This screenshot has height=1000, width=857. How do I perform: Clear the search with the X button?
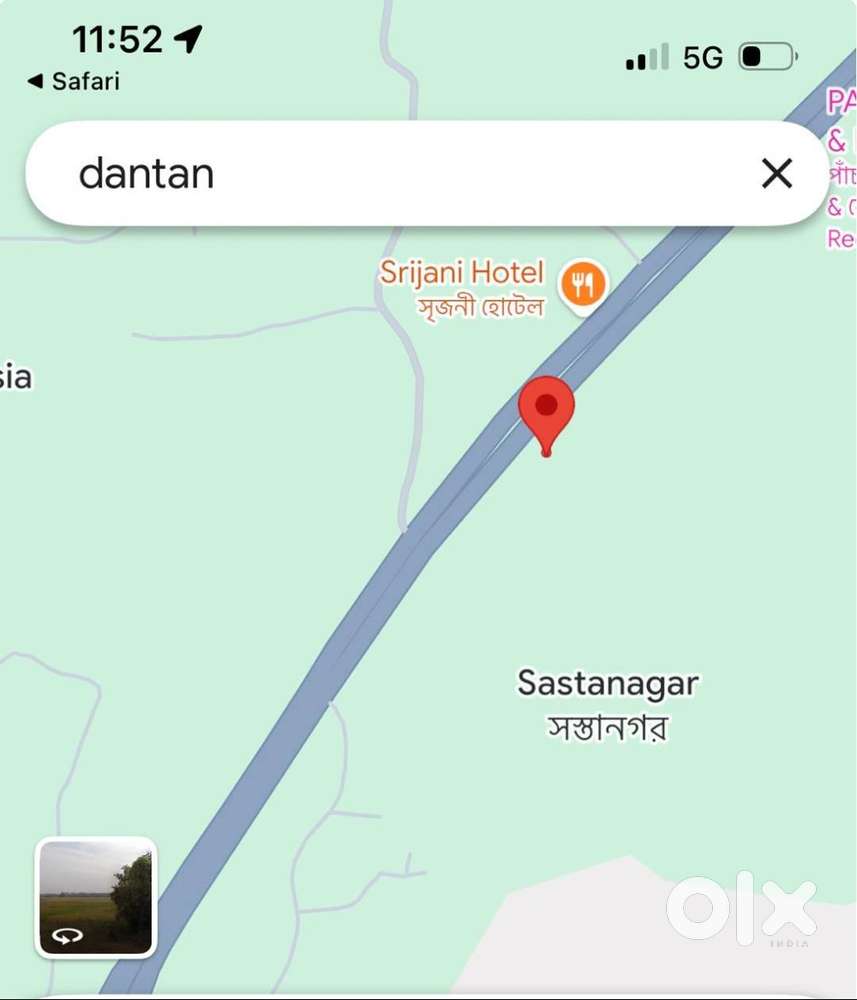(777, 173)
